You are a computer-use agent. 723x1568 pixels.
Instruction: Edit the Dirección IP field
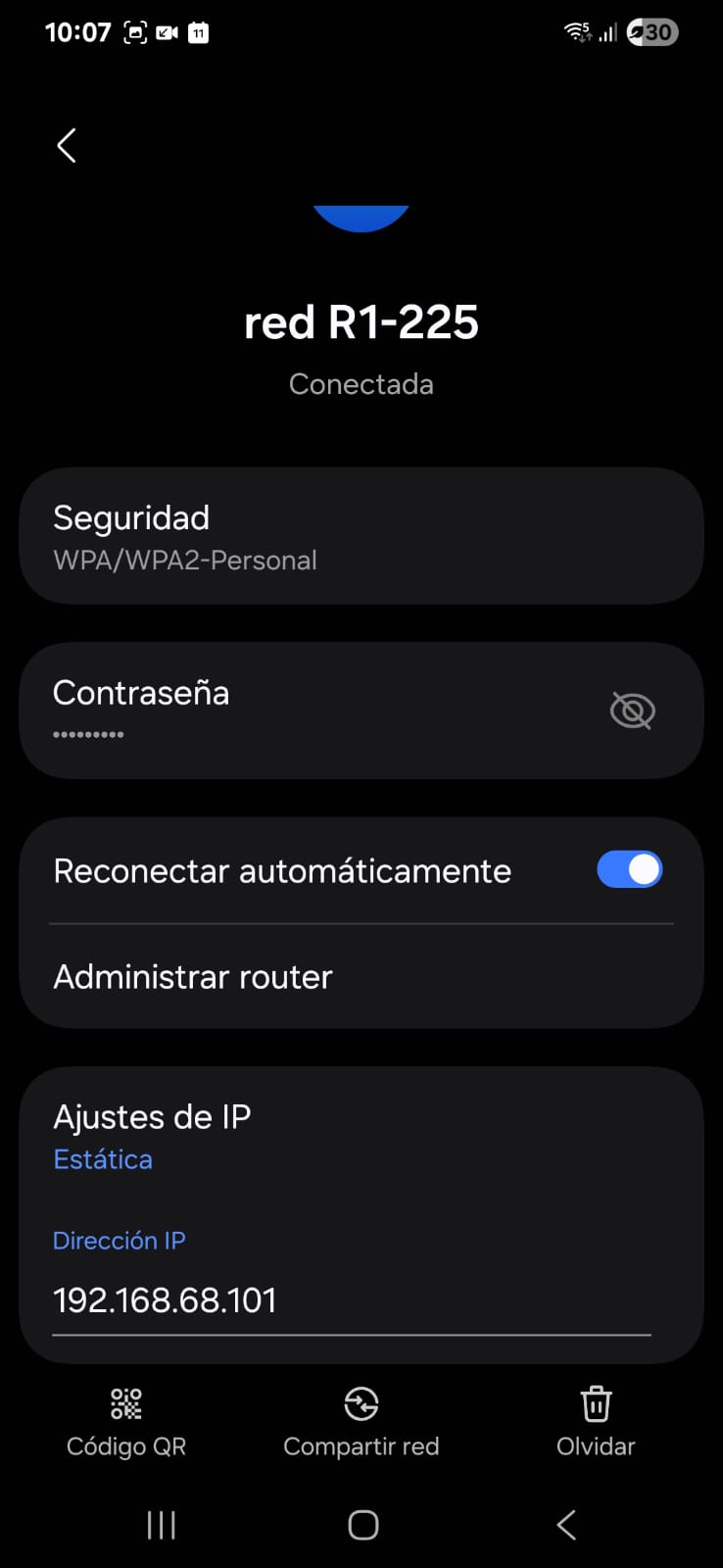point(351,1300)
